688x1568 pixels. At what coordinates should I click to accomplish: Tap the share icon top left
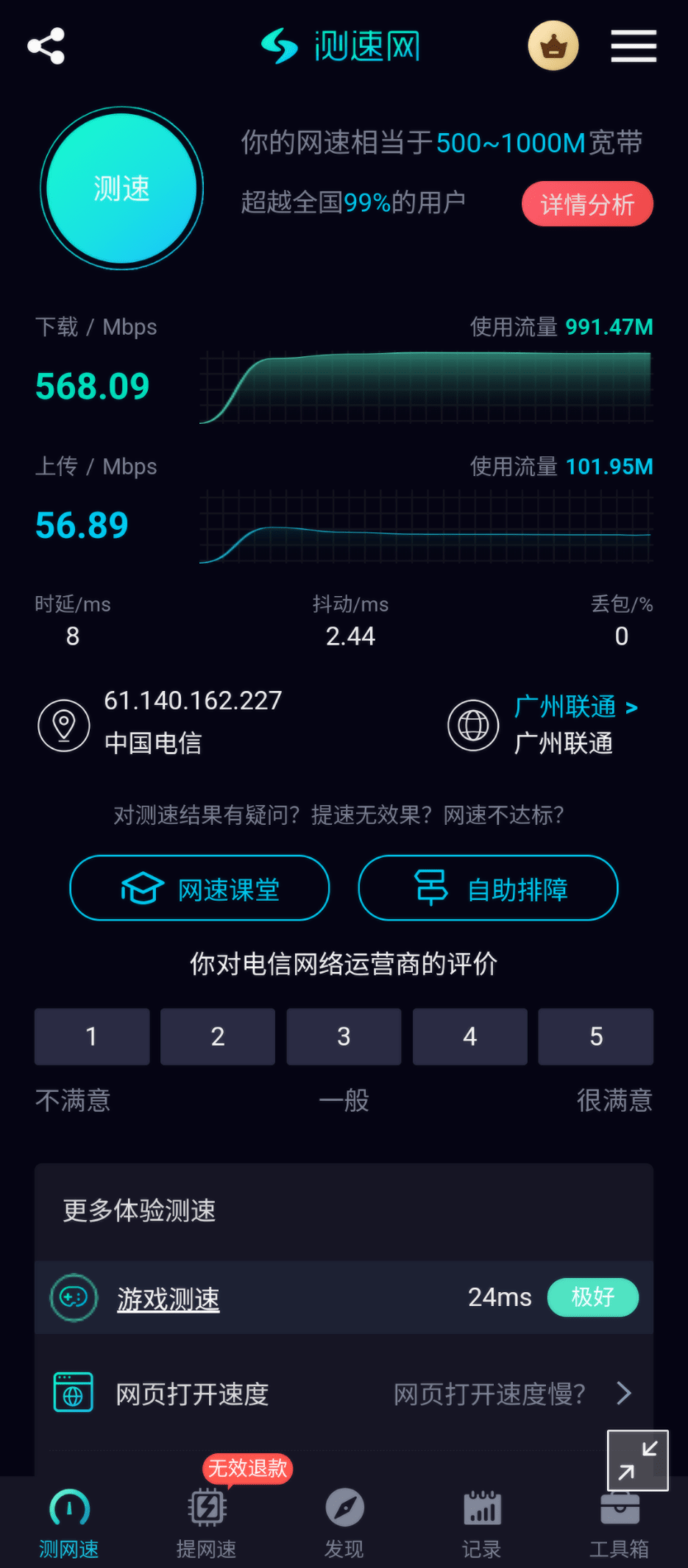47,46
